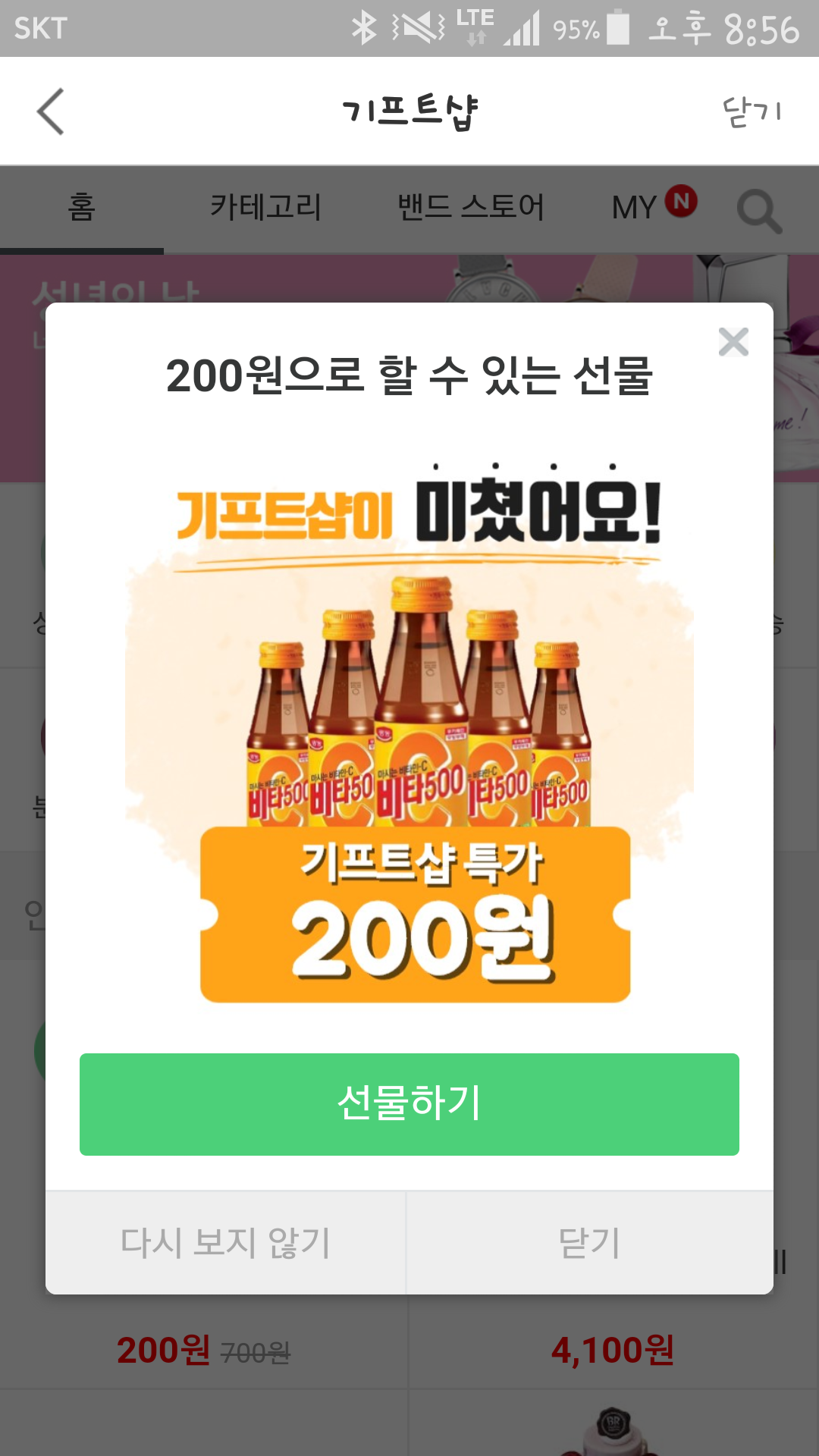The height and width of the screenshot is (1456, 819).
Task: Tap the green 선물하기 button
Action: pyautogui.click(x=409, y=1104)
